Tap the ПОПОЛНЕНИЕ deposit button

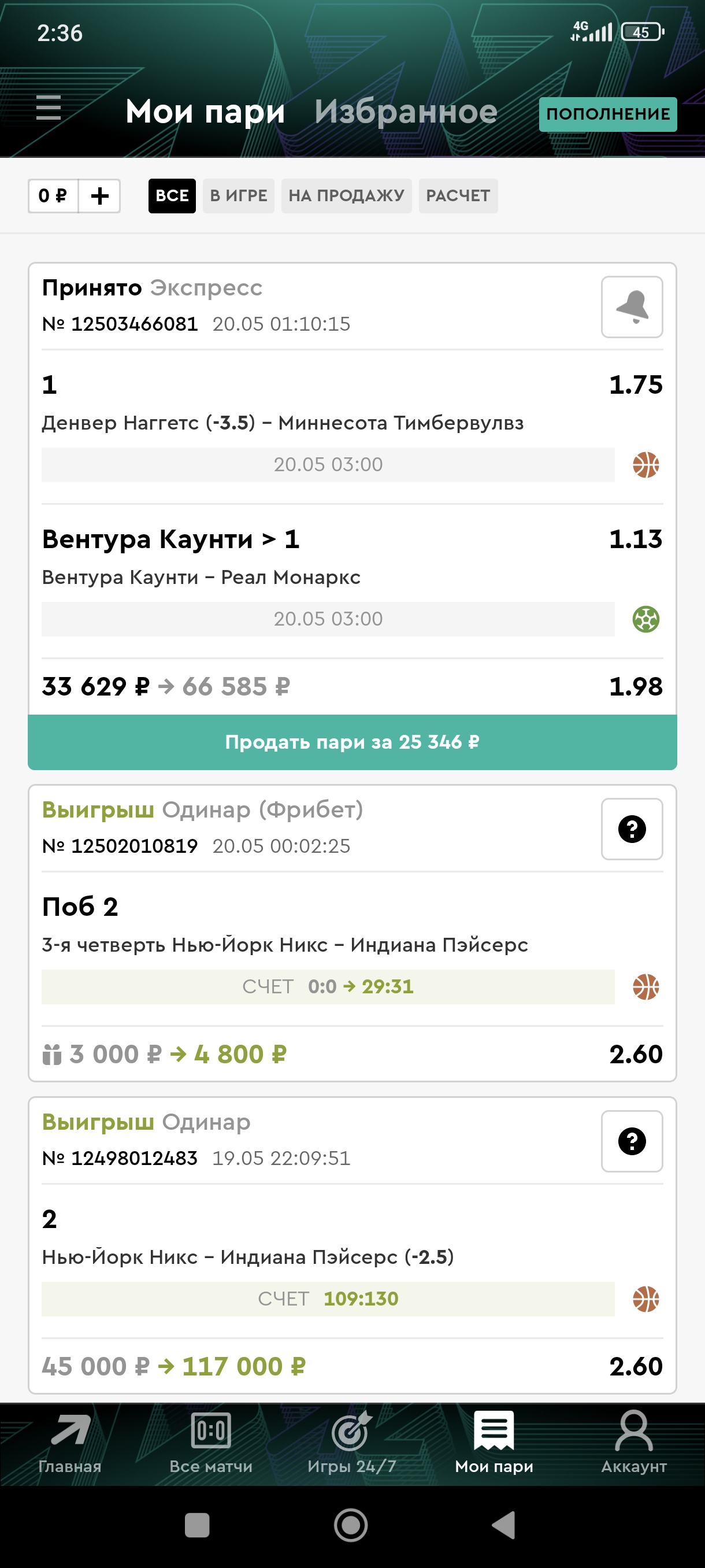click(608, 114)
